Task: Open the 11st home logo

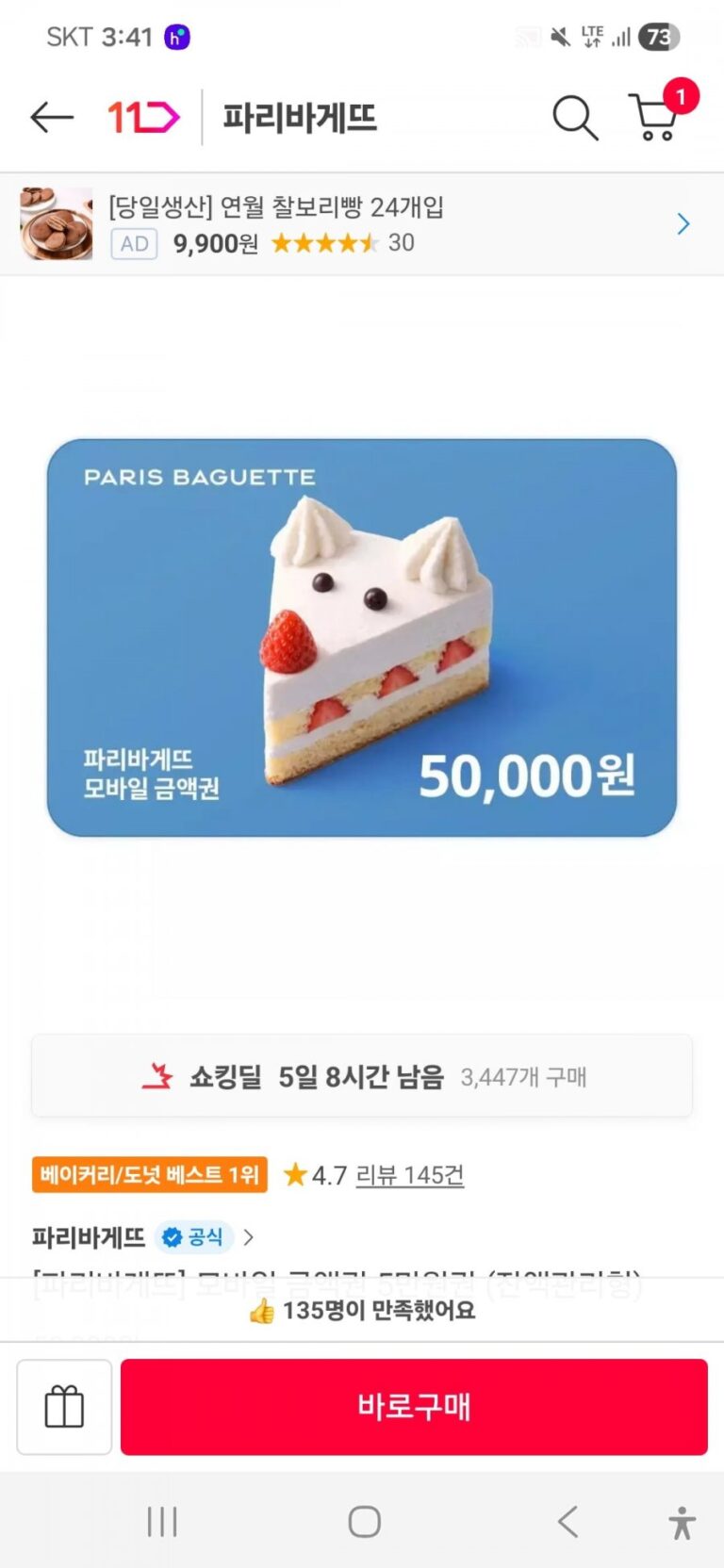Action: (142, 118)
